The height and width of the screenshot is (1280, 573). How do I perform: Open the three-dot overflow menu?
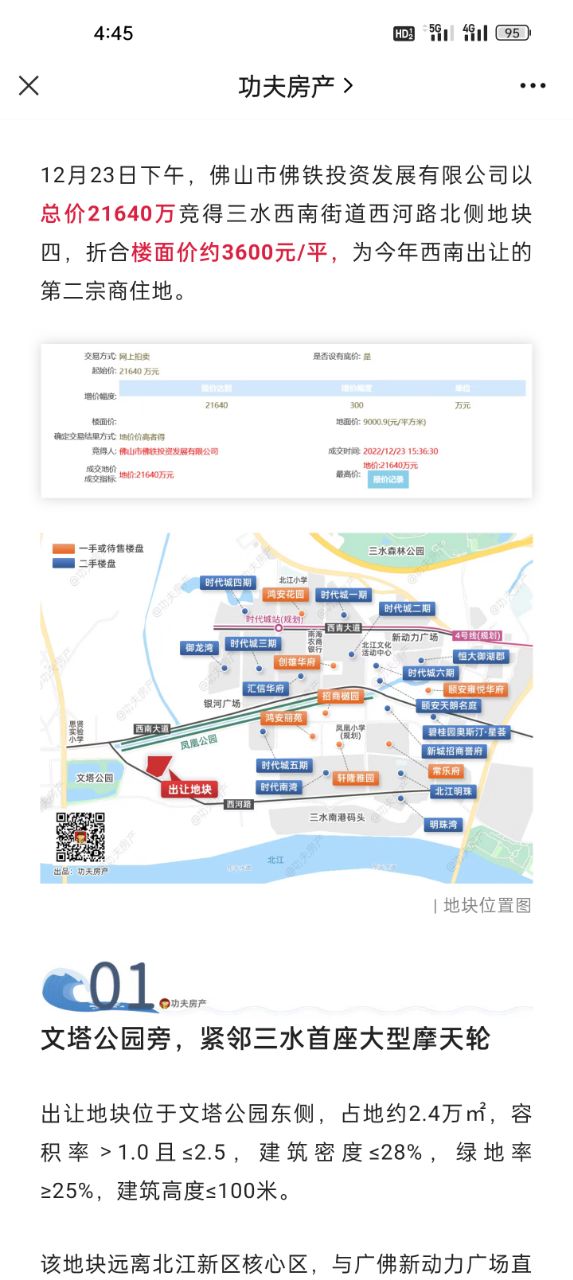pyautogui.click(x=533, y=86)
